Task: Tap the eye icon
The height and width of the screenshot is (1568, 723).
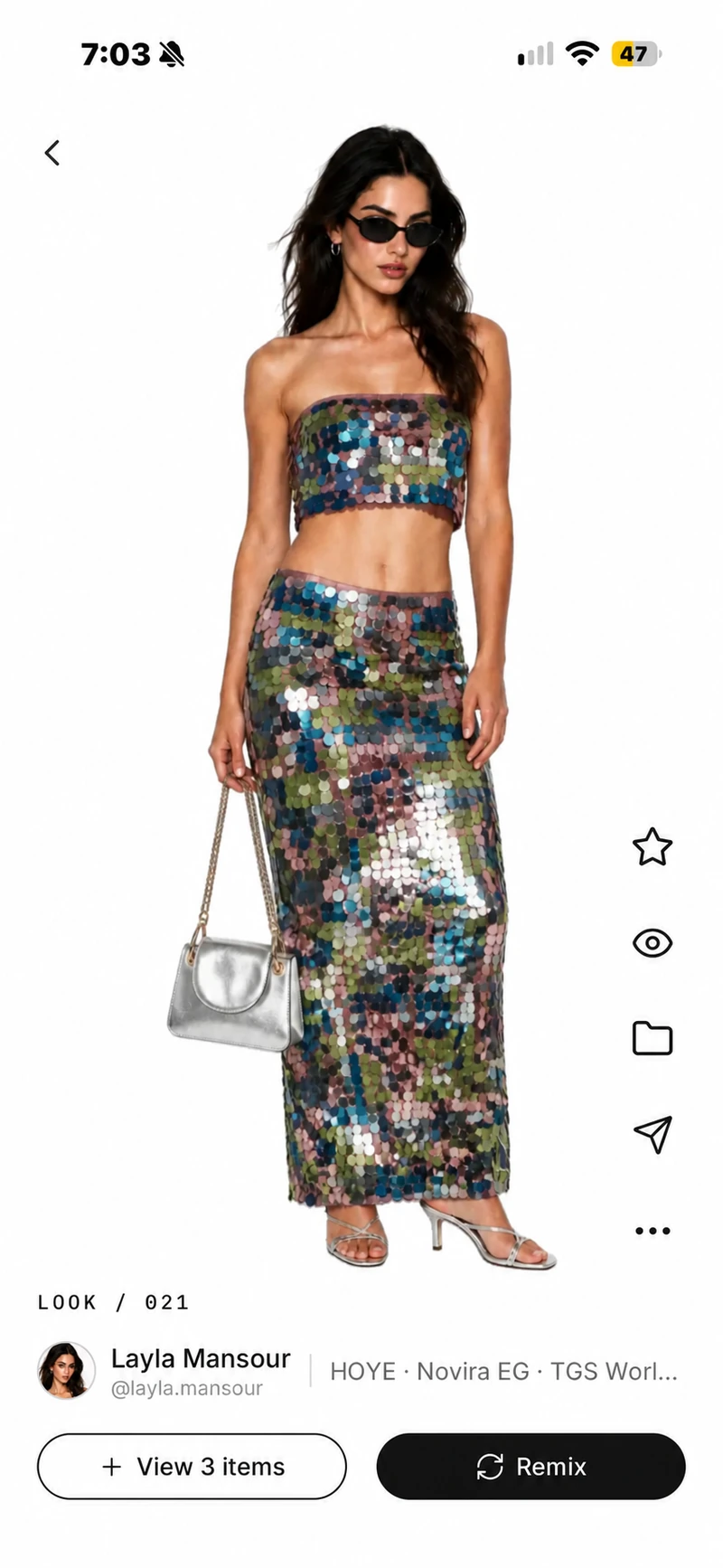Action: click(x=652, y=943)
